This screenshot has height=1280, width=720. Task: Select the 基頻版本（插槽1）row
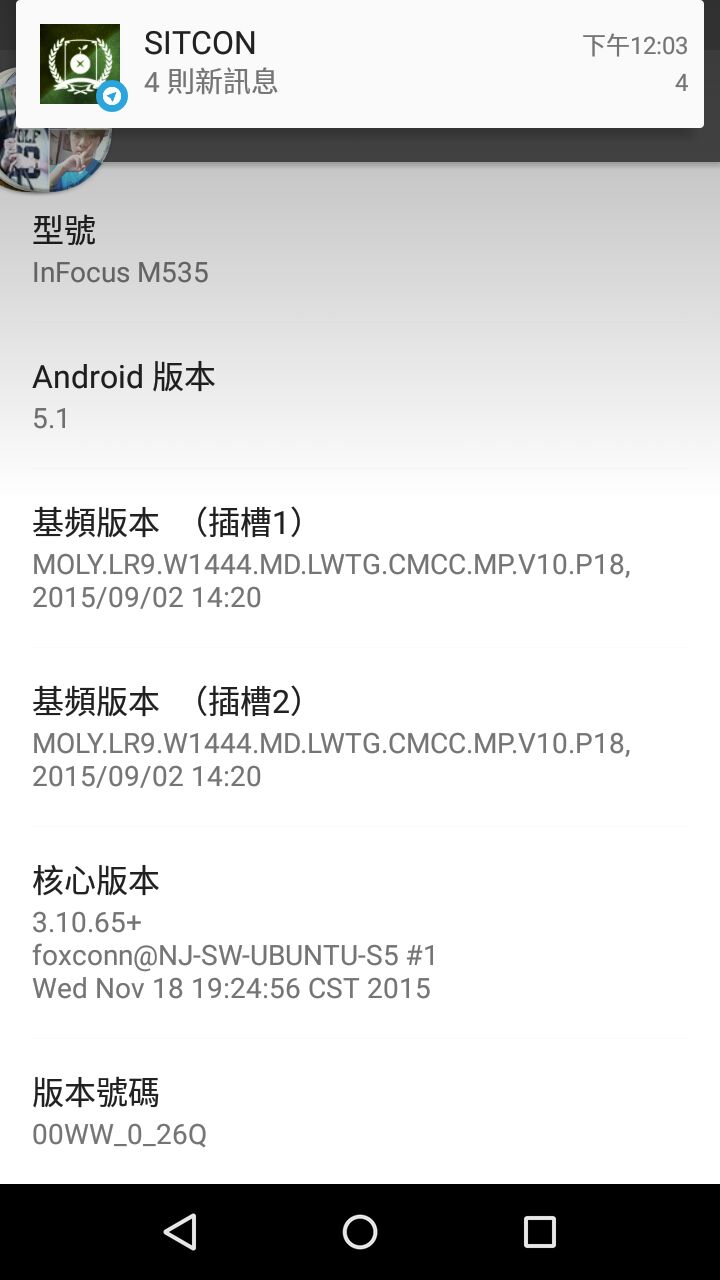tap(360, 558)
